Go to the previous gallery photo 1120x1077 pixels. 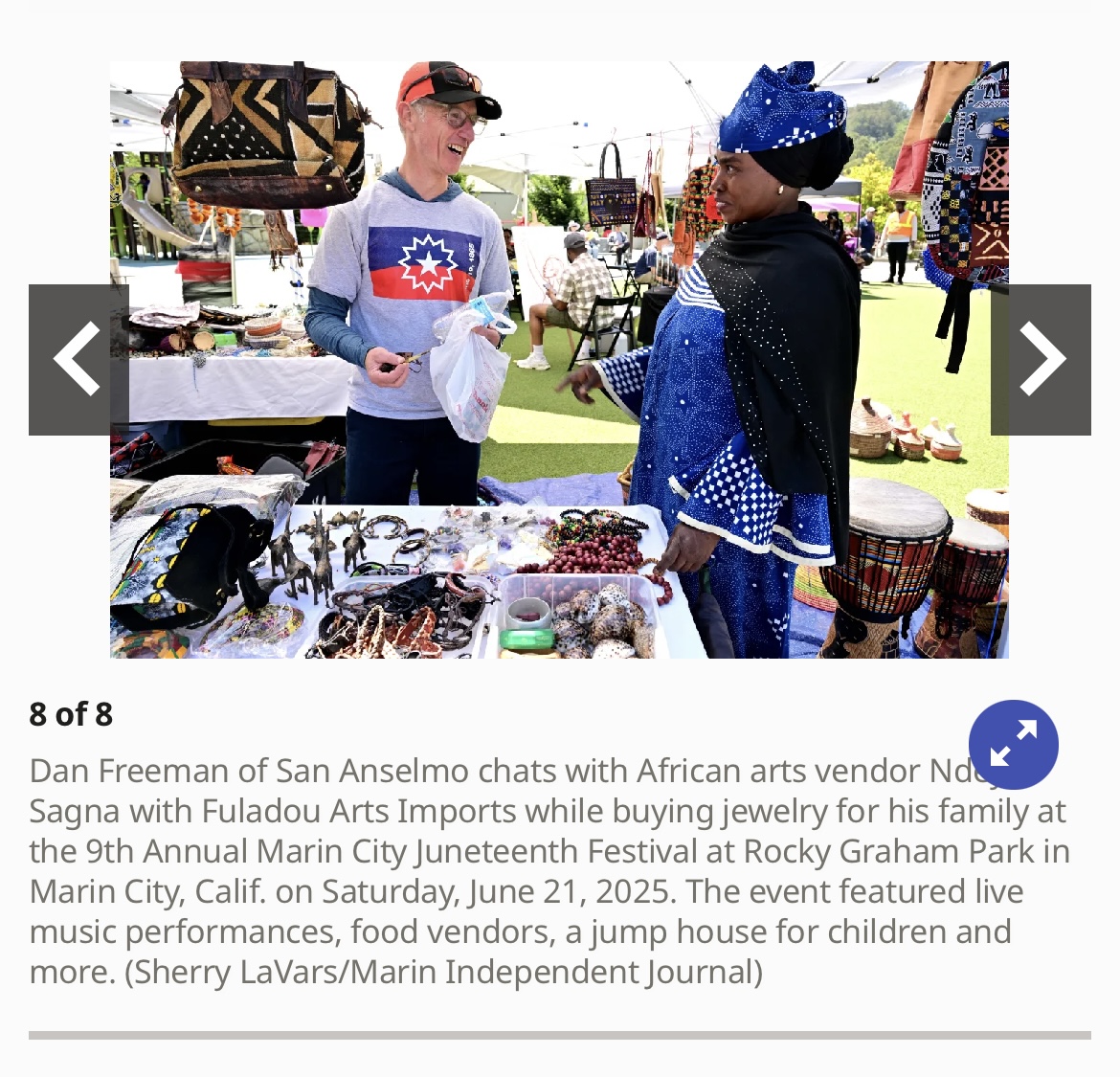pyautogui.click(x=78, y=360)
